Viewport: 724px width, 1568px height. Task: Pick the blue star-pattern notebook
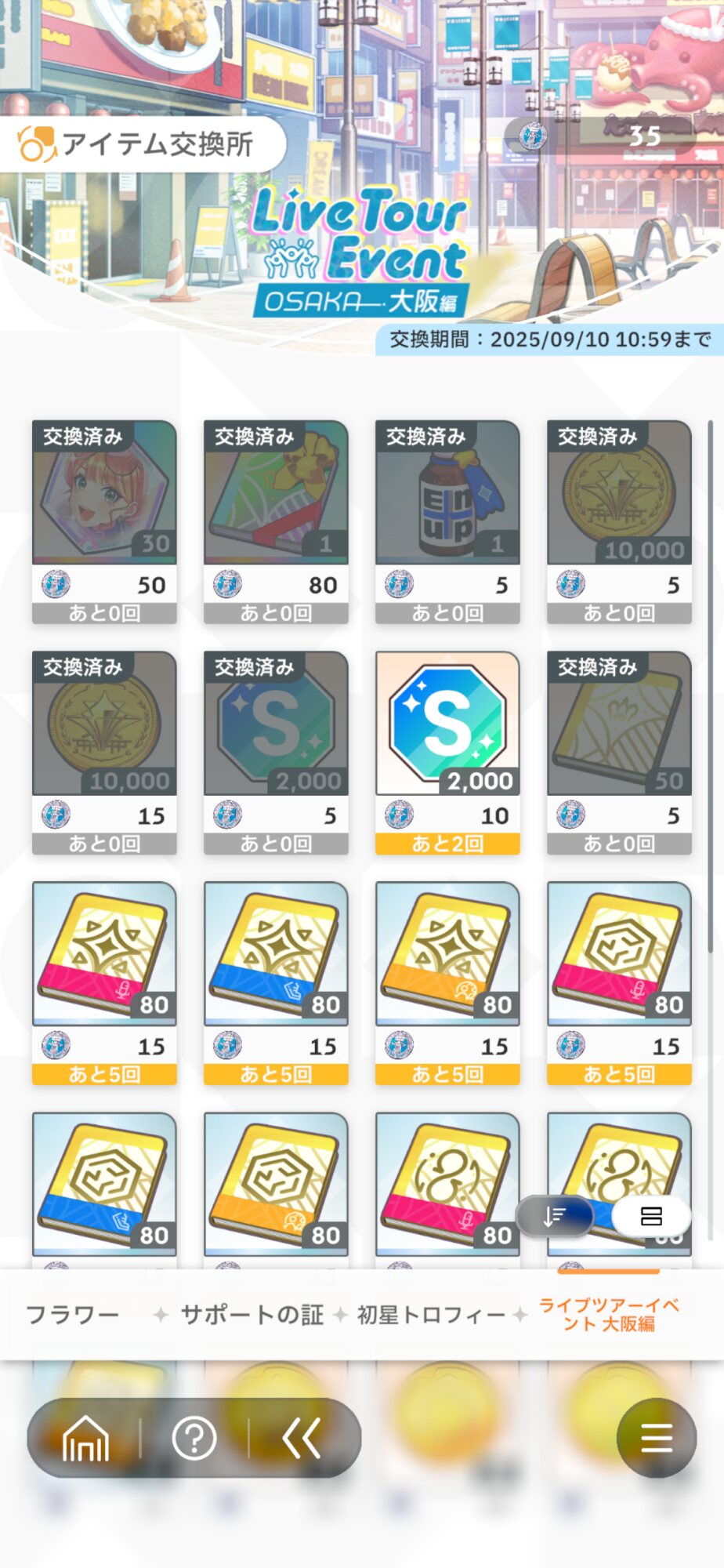(x=276, y=982)
